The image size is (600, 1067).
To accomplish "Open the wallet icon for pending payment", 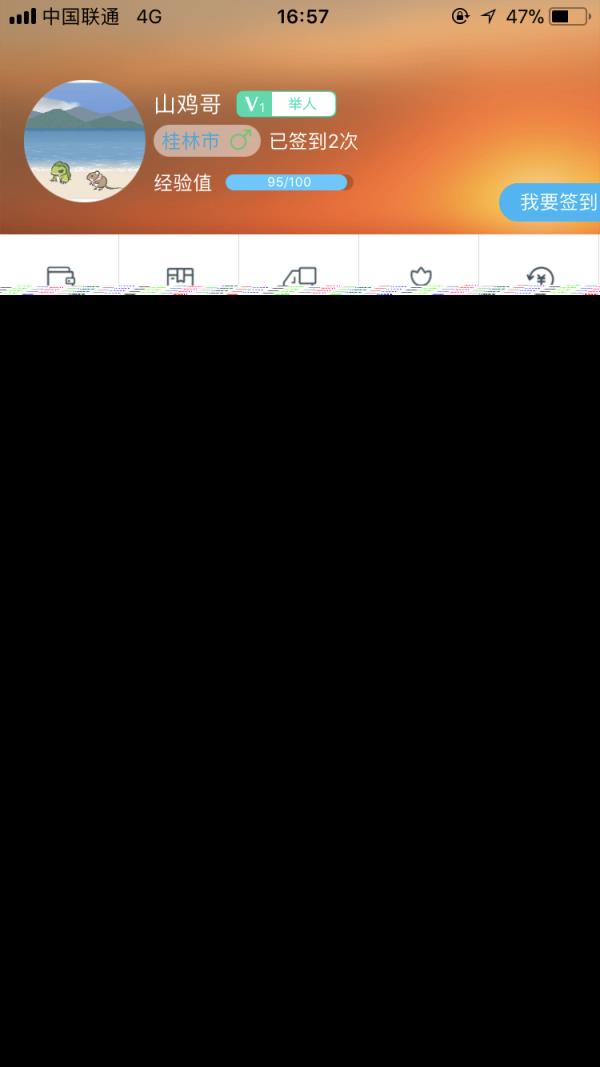I will coord(61,277).
